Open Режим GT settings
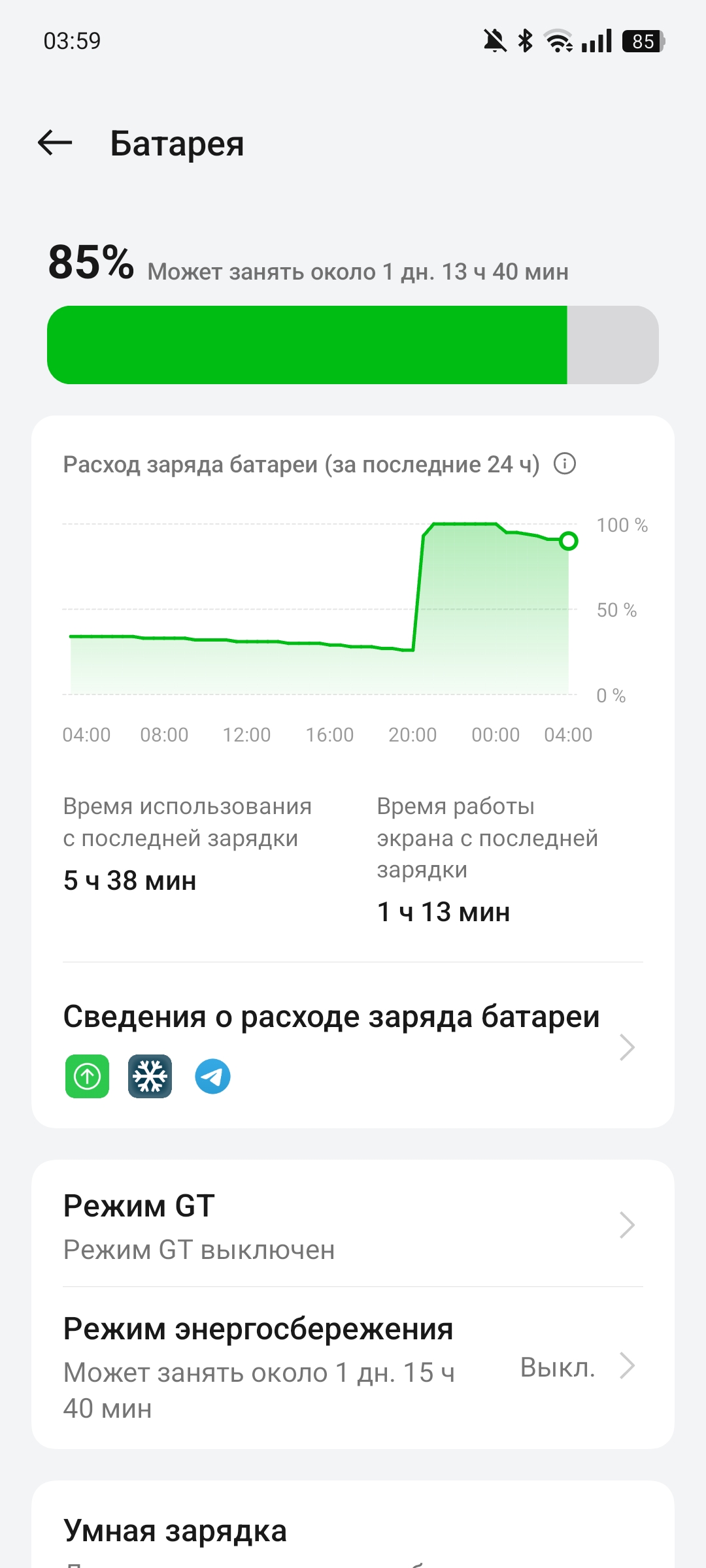This screenshot has height=1568, width=706. (353, 1225)
